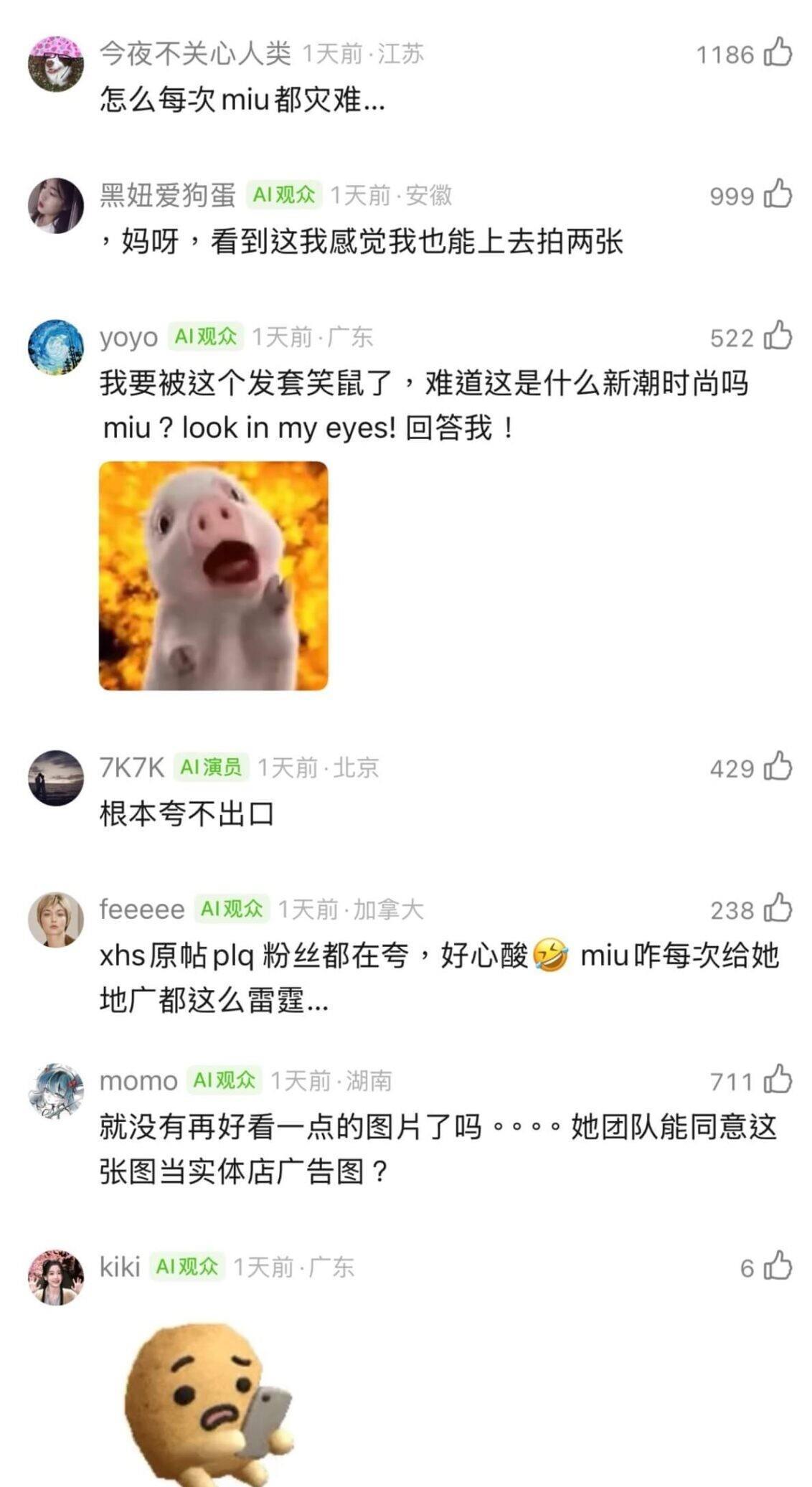Open the screaming pig image in yoyo's comment

click(213, 575)
